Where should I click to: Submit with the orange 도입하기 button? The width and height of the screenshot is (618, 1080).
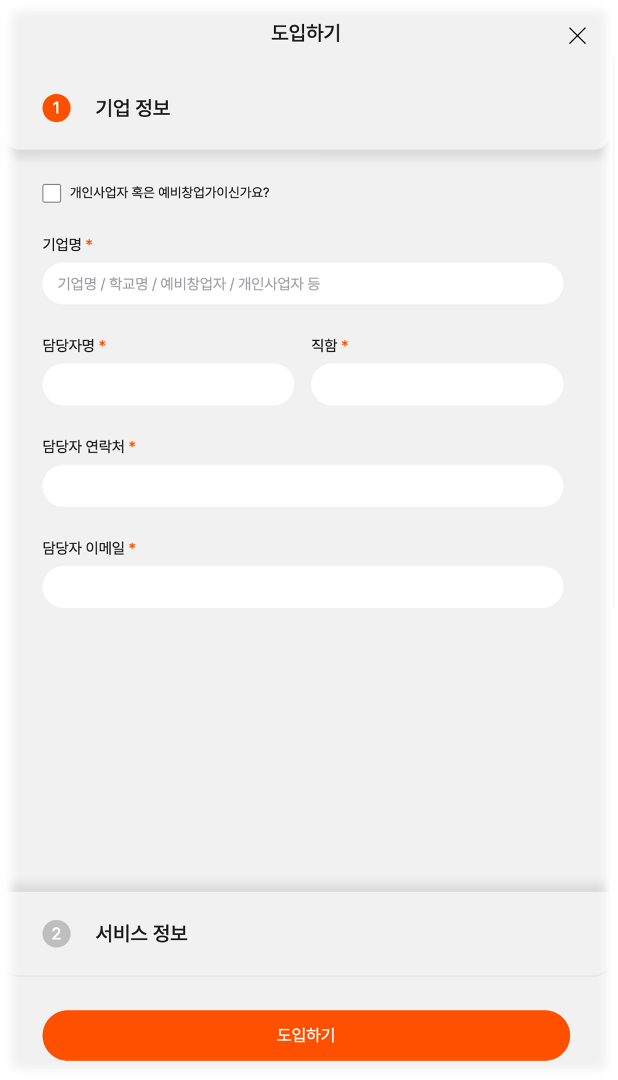click(306, 1035)
